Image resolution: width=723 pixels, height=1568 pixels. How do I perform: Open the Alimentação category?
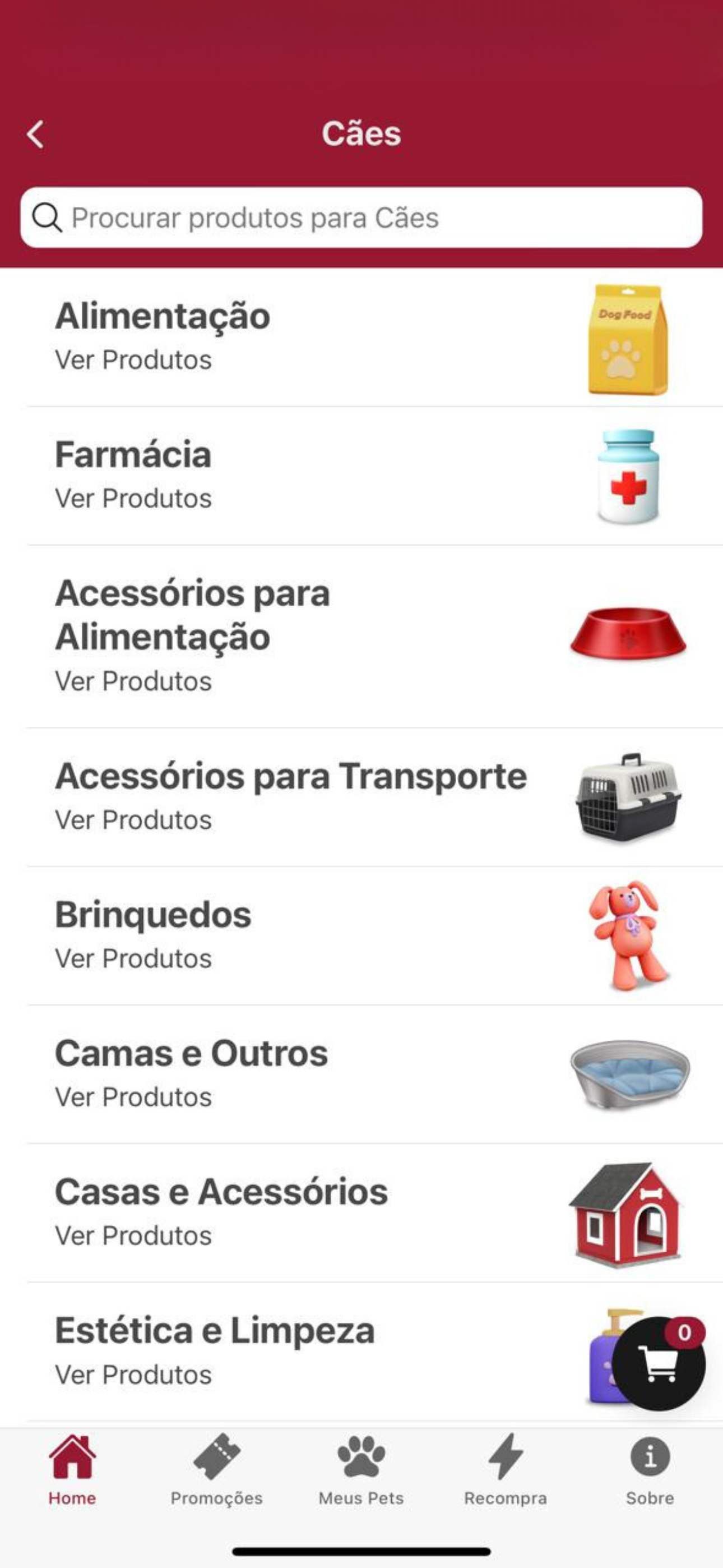coord(375,338)
